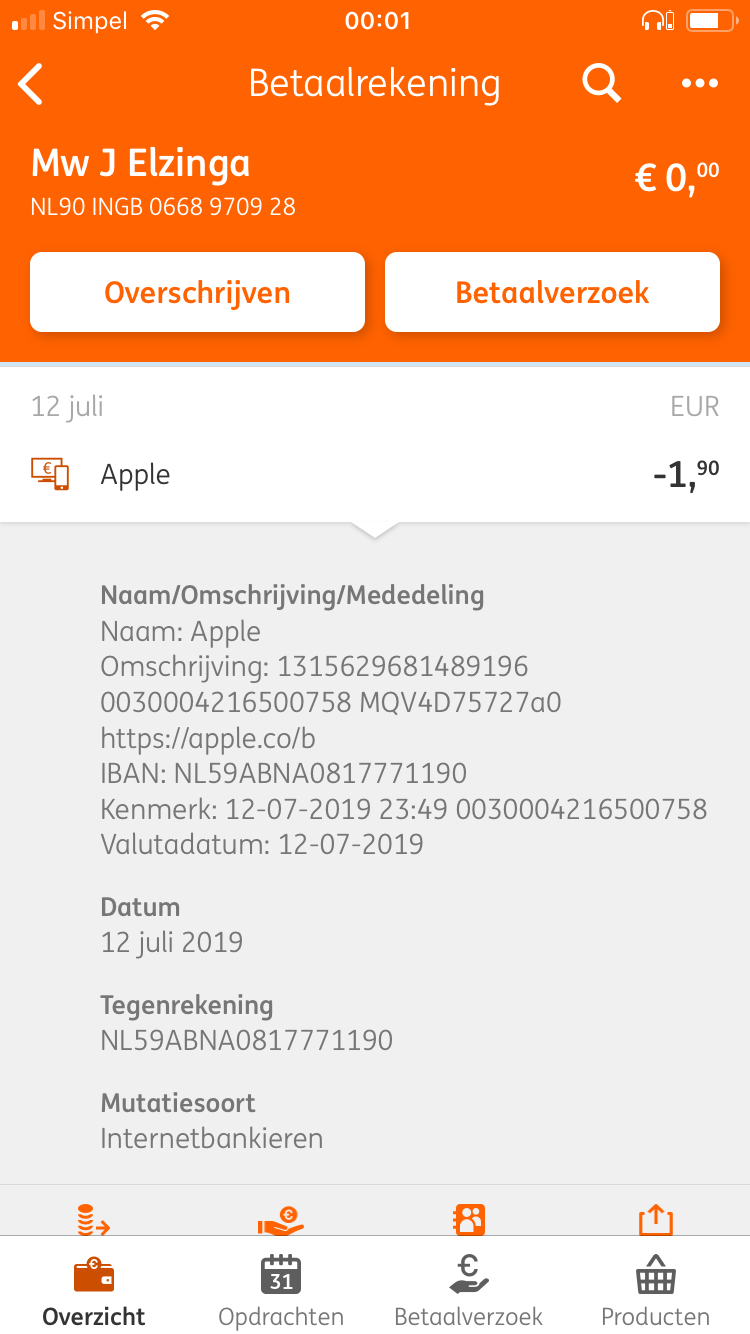Open transaction search
The image size is (750, 1334).
pyautogui.click(x=601, y=84)
